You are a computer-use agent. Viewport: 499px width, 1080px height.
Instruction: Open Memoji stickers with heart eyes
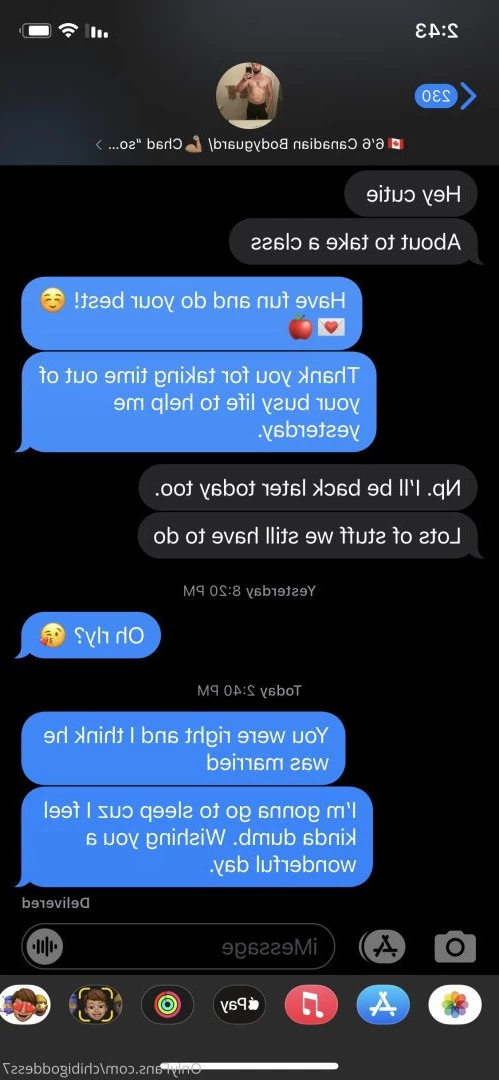click(25, 1005)
